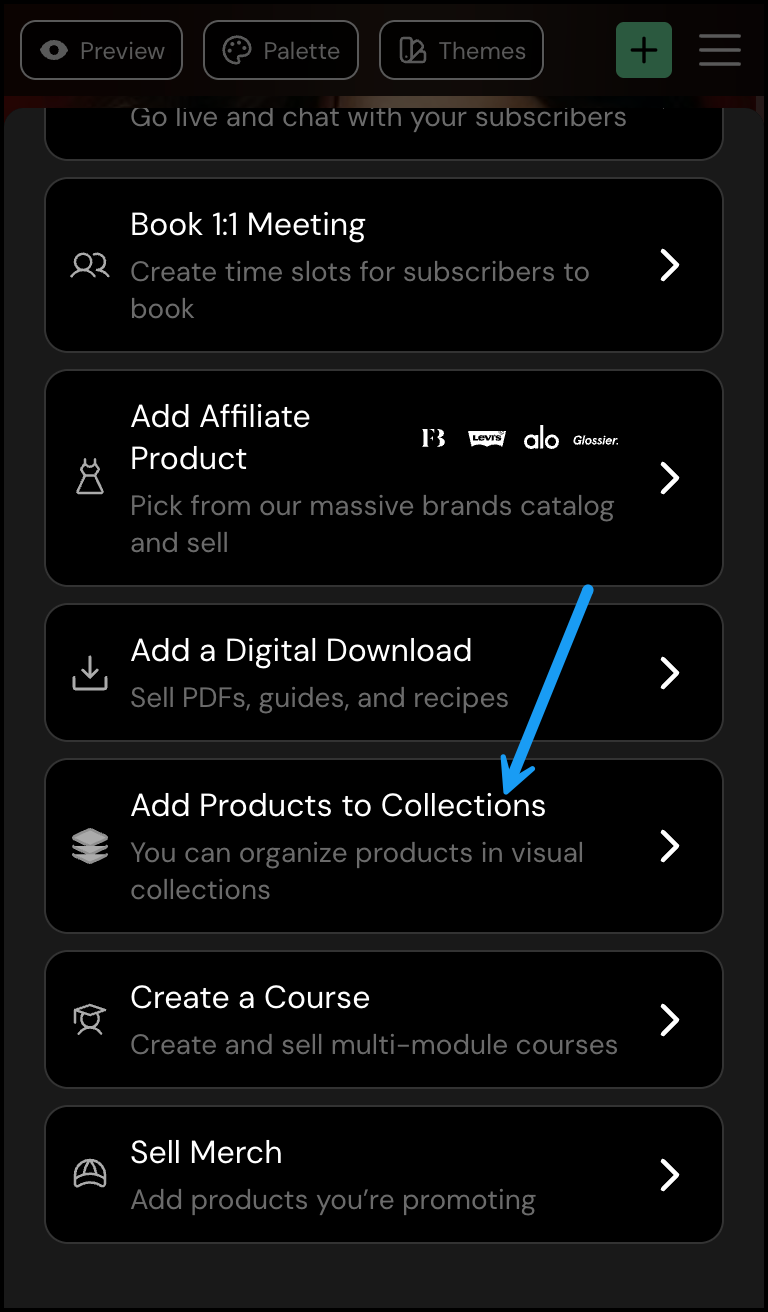Select Book 1:1 Meeting
This screenshot has height=1312, width=768.
pos(384,265)
